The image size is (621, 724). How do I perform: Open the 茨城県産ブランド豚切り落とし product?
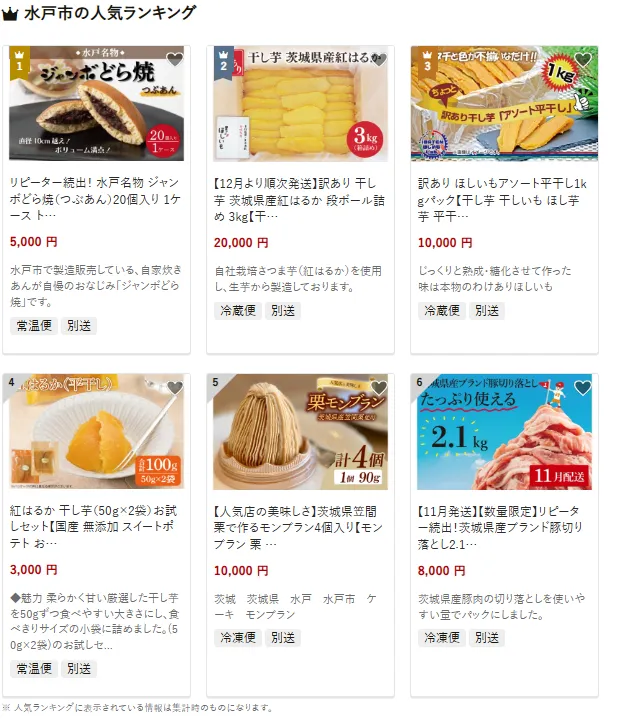pos(504,527)
